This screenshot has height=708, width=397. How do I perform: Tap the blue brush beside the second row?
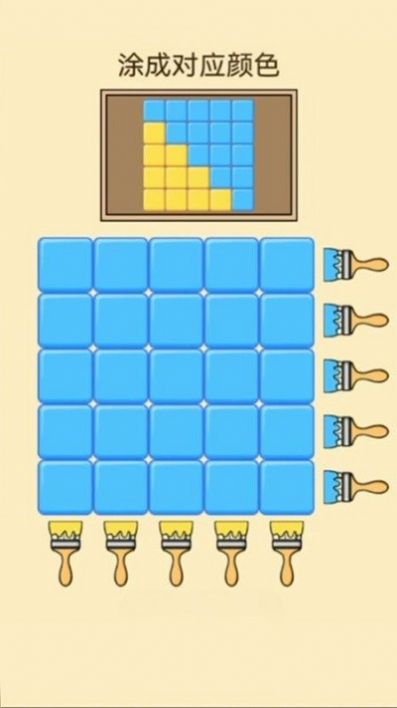(x=356, y=320)
